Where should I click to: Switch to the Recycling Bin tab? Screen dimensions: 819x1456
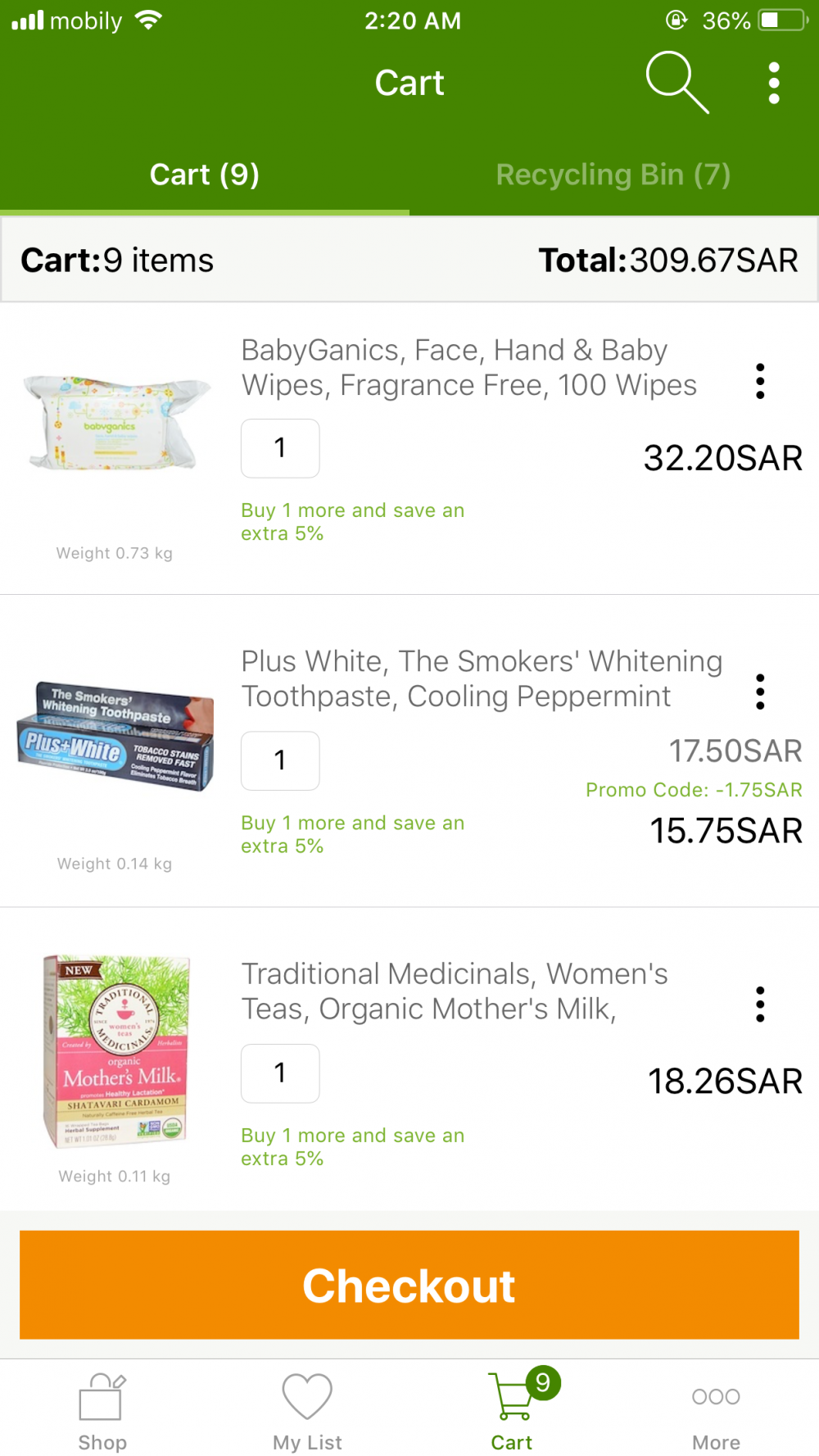pyautogui.click(x=613, y=175)
